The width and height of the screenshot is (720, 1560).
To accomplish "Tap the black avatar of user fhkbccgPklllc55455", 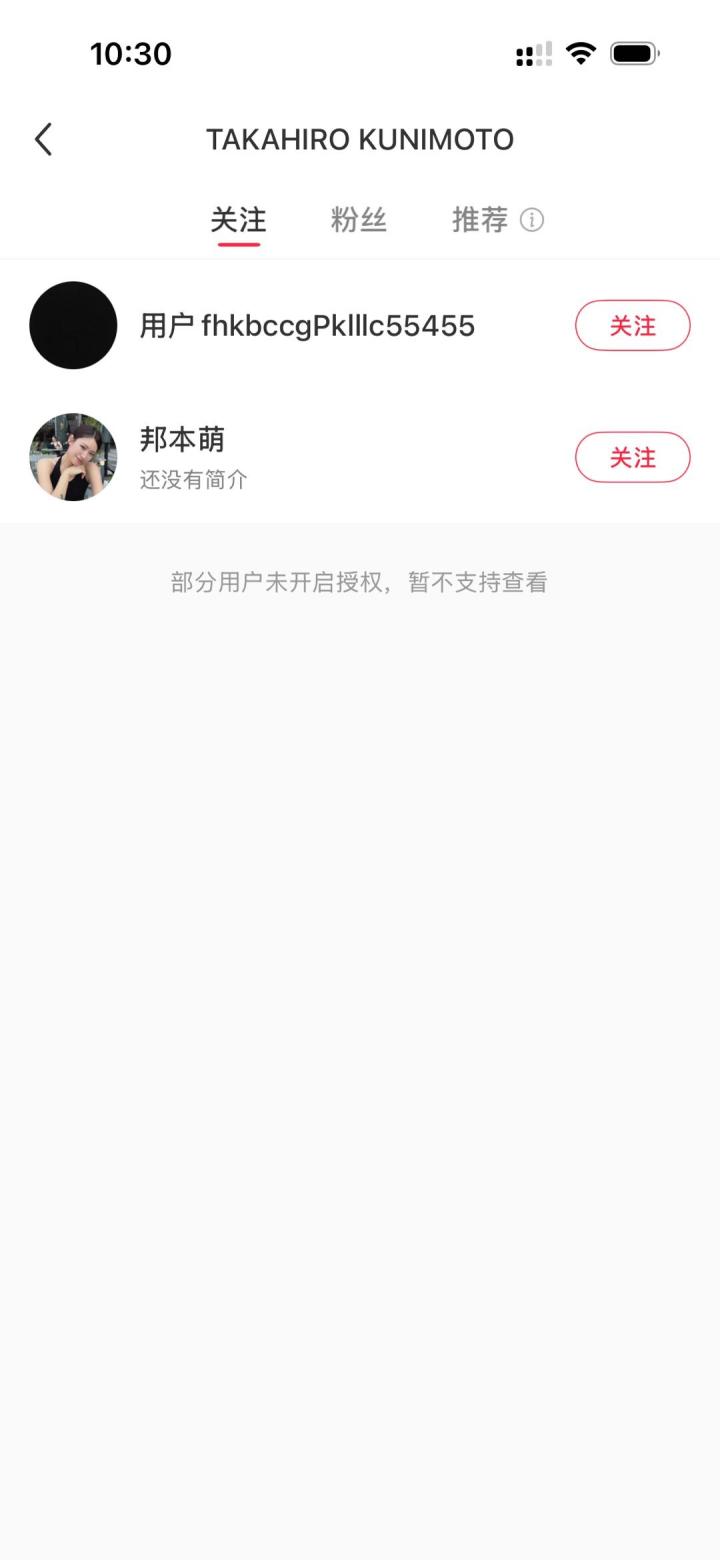I will click(73, 325).
